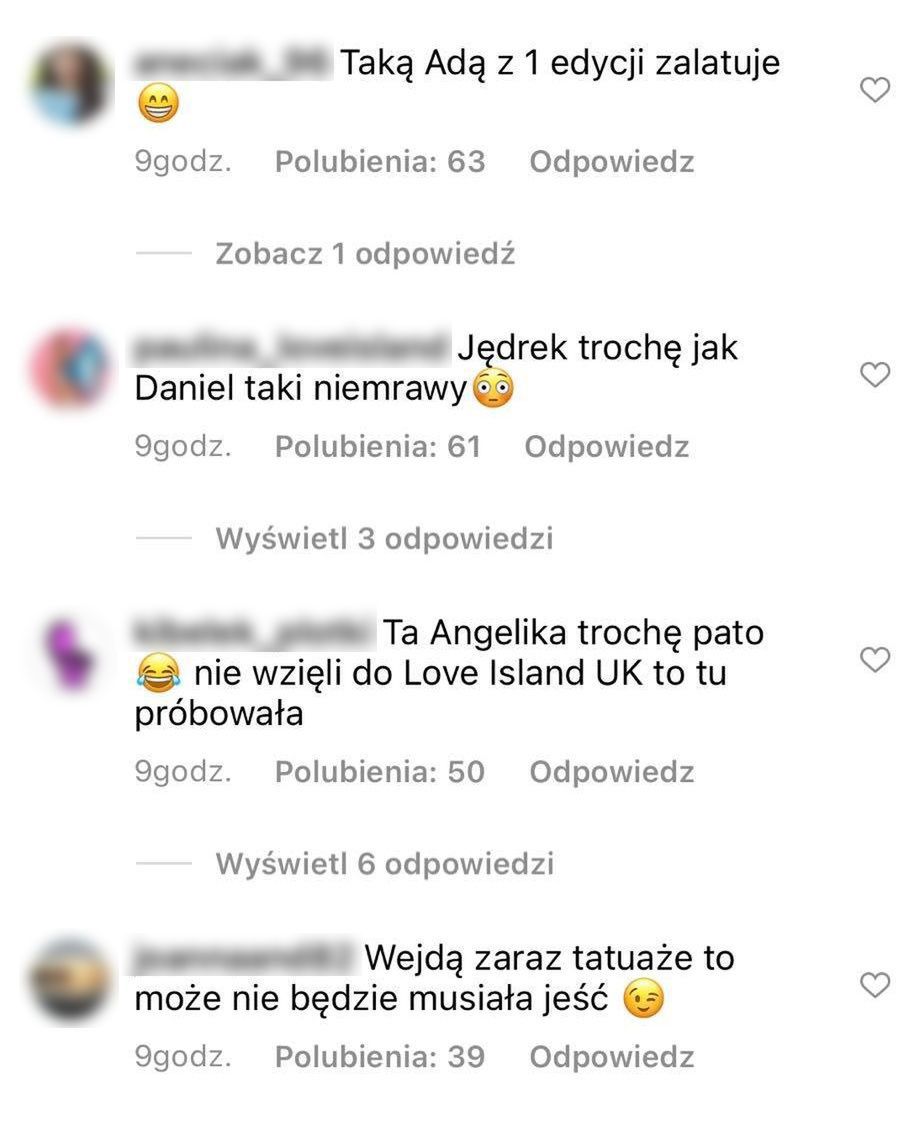Like the Jędrek trochę jak Daniel comment
Screen dimensions: 921x1133
point(875,375)
